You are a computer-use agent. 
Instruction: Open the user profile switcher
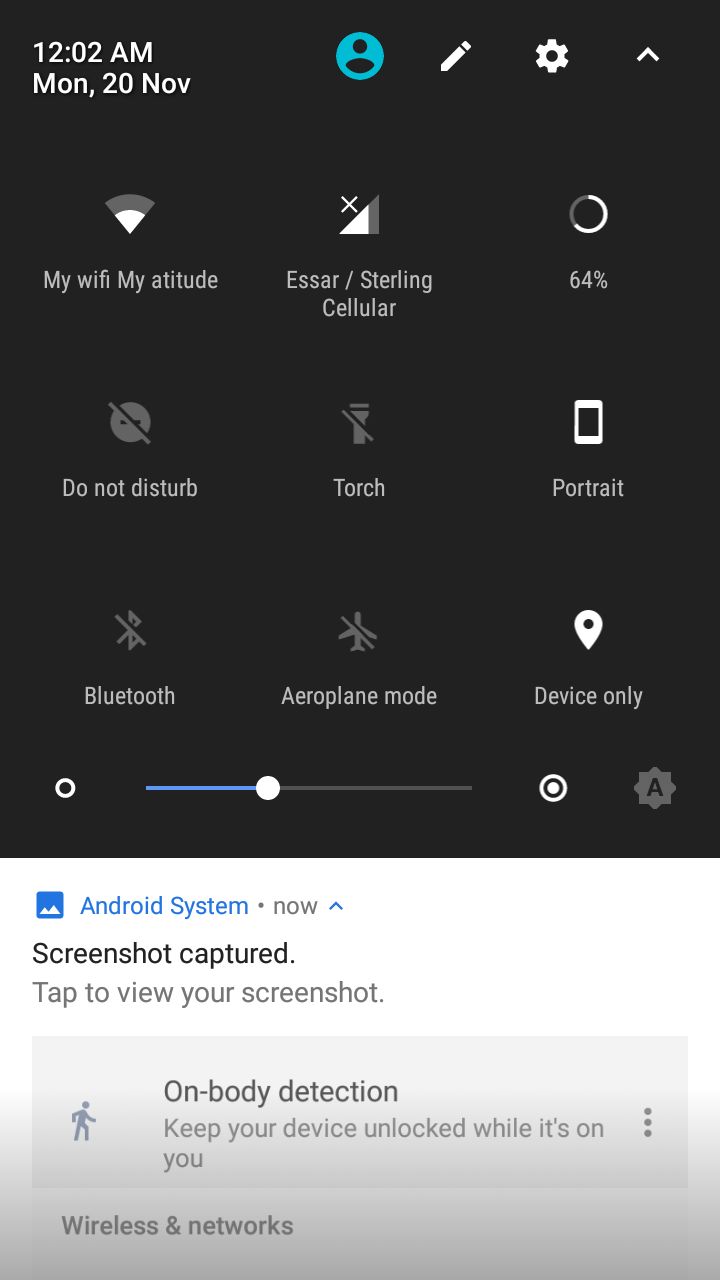tap(360, 56)
